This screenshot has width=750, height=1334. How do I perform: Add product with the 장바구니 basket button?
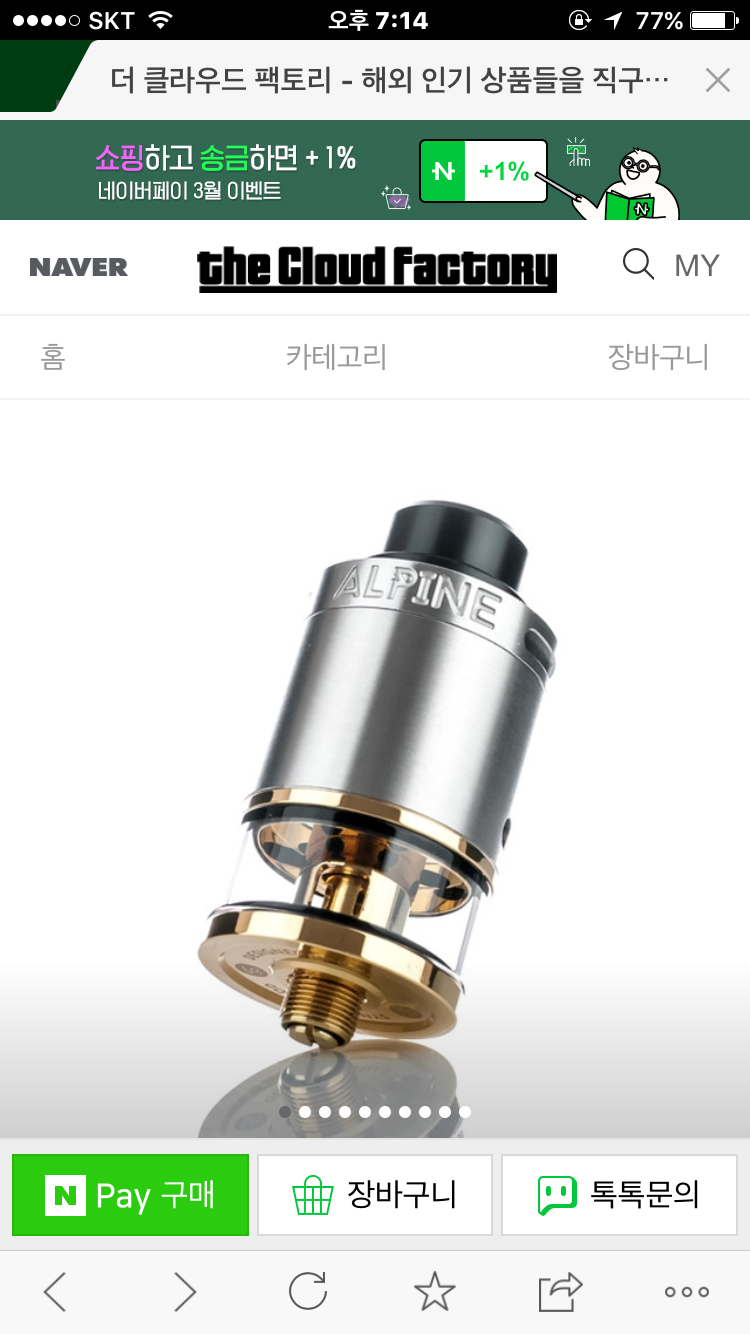pyautogui.click(x=375, y=1195)
